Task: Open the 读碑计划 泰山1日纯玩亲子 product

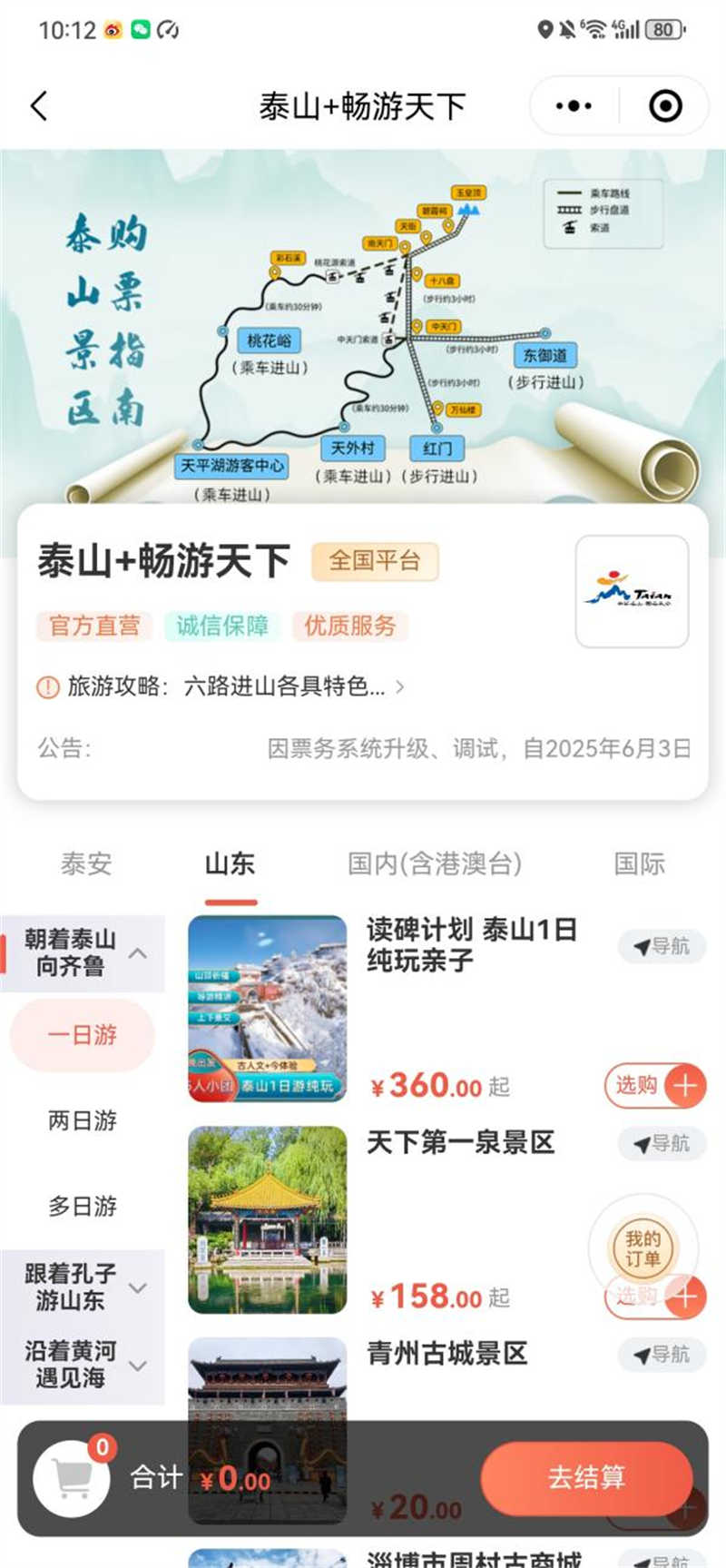Action: pyautogui.click(x=472, y=944)
